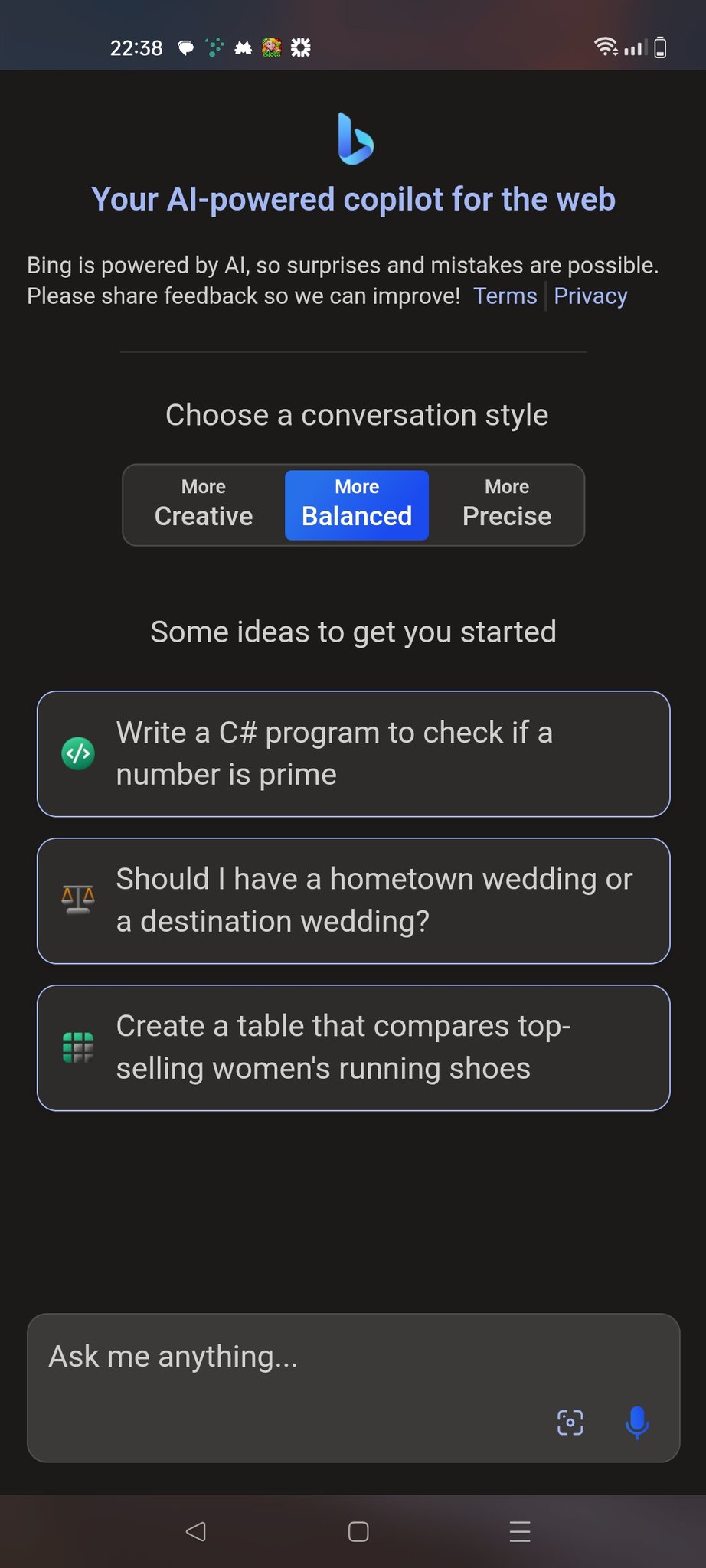Select the More Creative conversation style
706x1568 pixels.
click(x=204, y=505)
